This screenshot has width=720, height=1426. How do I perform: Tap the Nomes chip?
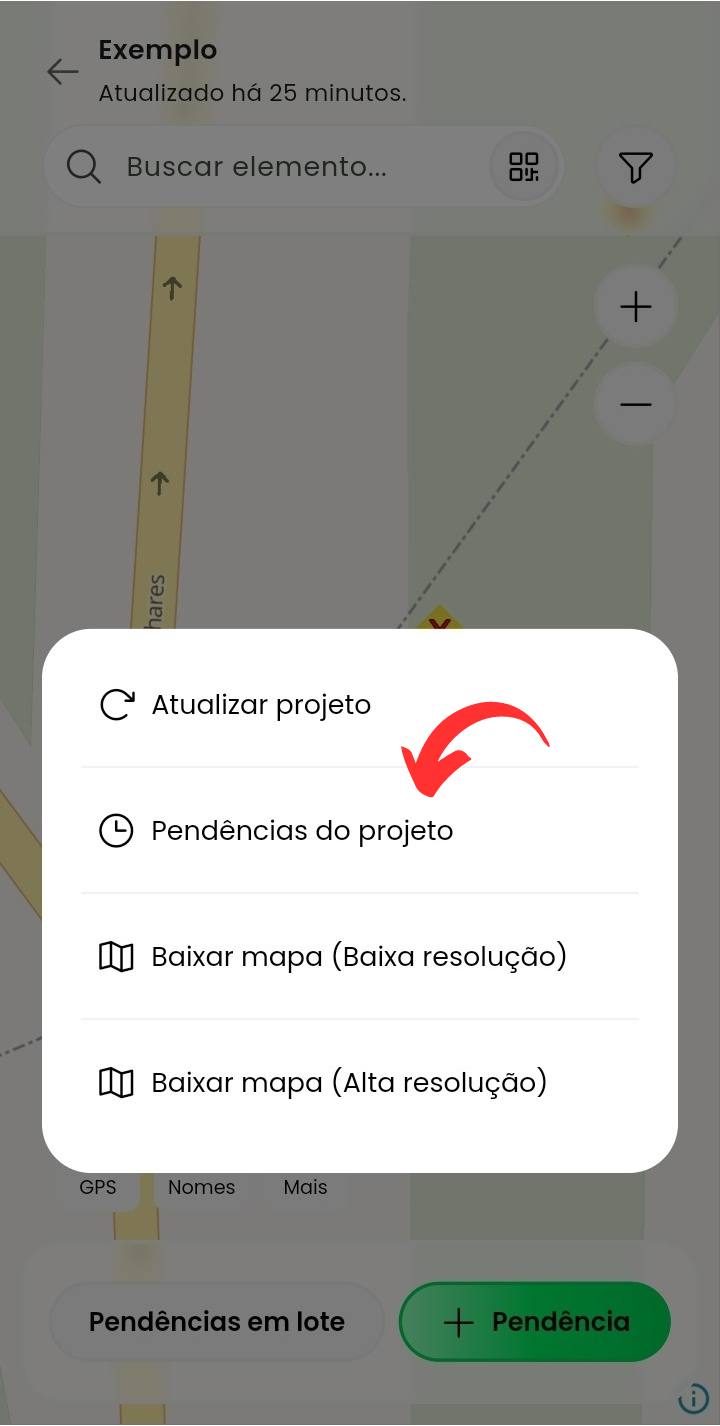[202, 1188]
